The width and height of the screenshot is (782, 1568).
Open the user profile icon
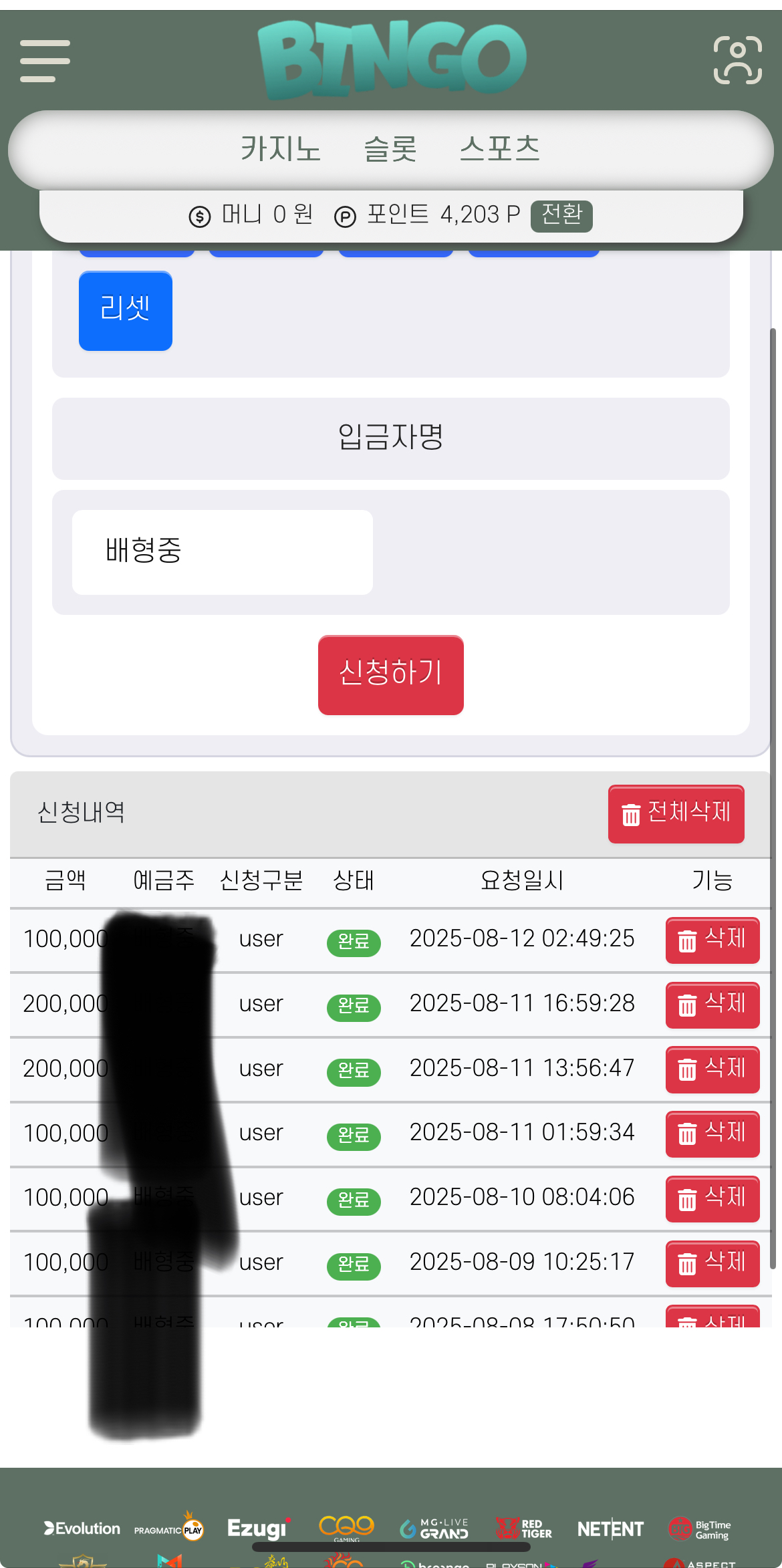[x=737, y=60]
